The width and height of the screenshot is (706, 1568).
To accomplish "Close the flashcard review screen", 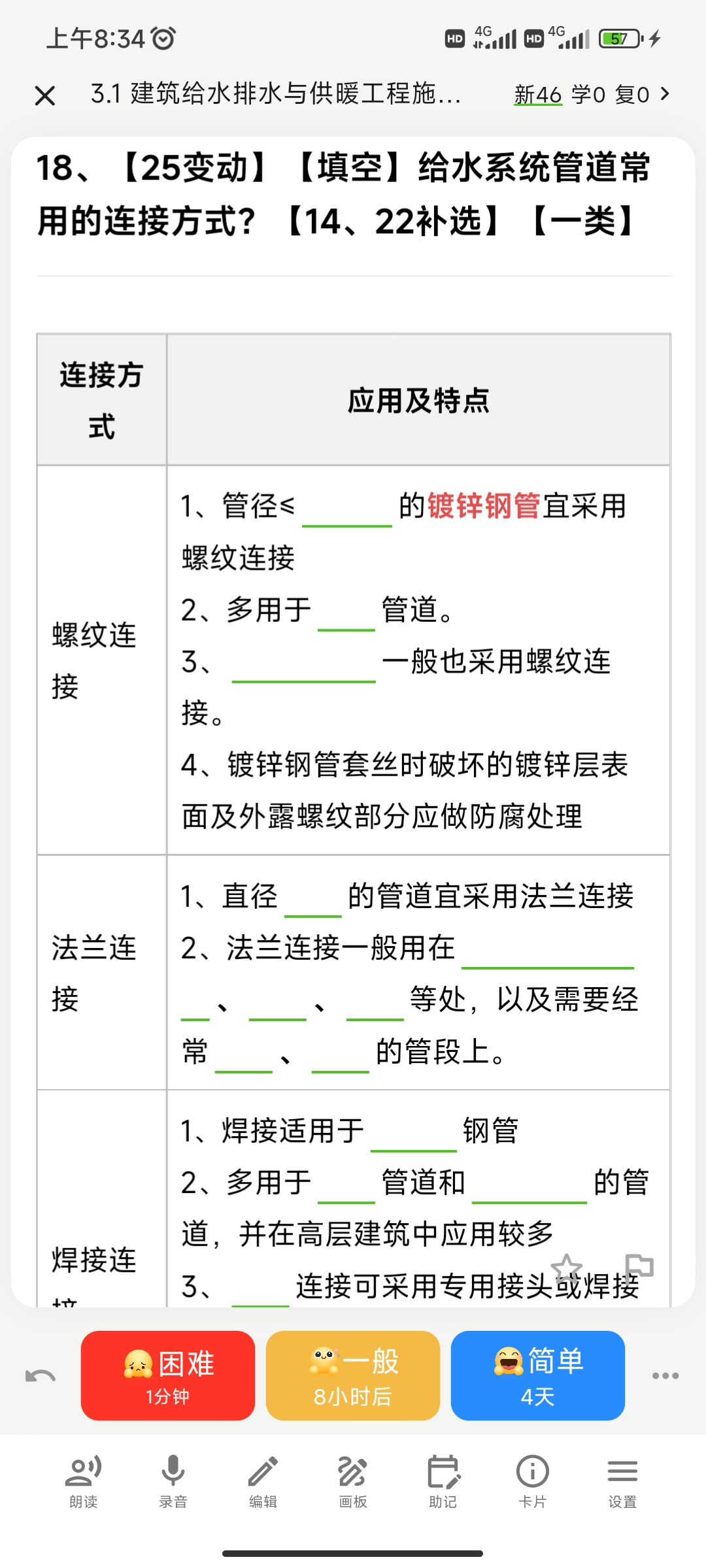I will (x=44, y=96).
